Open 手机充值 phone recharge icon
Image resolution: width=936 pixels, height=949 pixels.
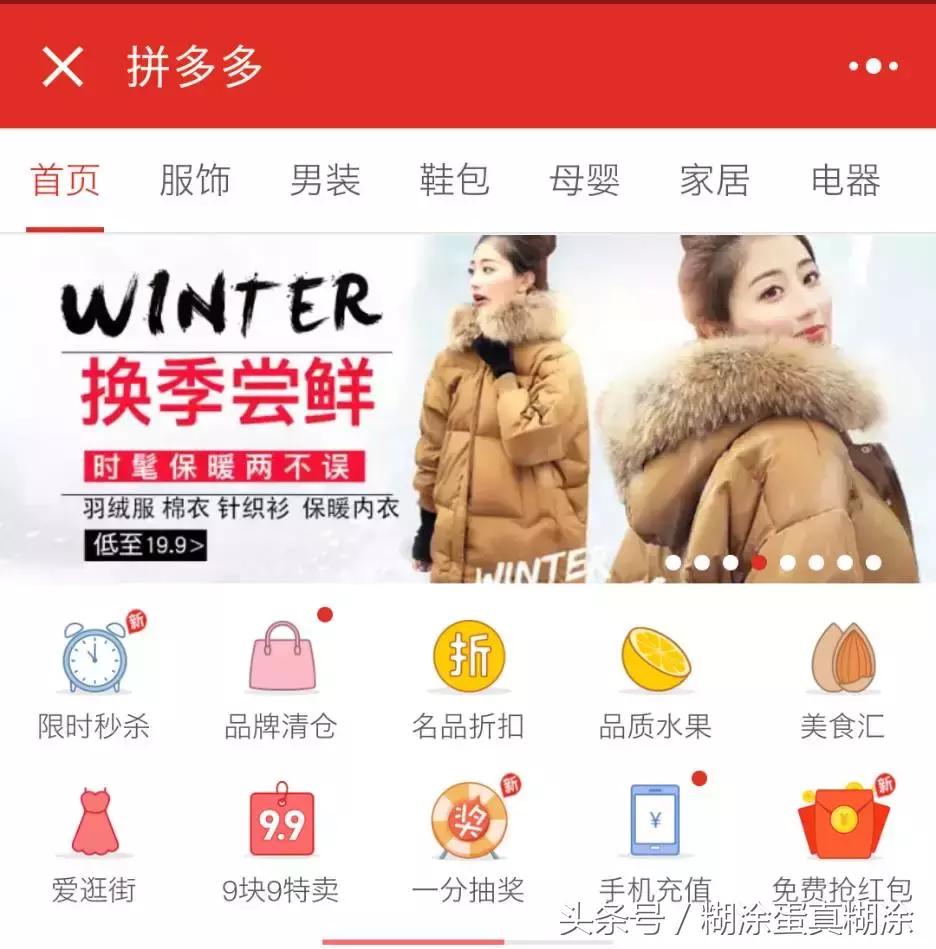tap(656, 820)
